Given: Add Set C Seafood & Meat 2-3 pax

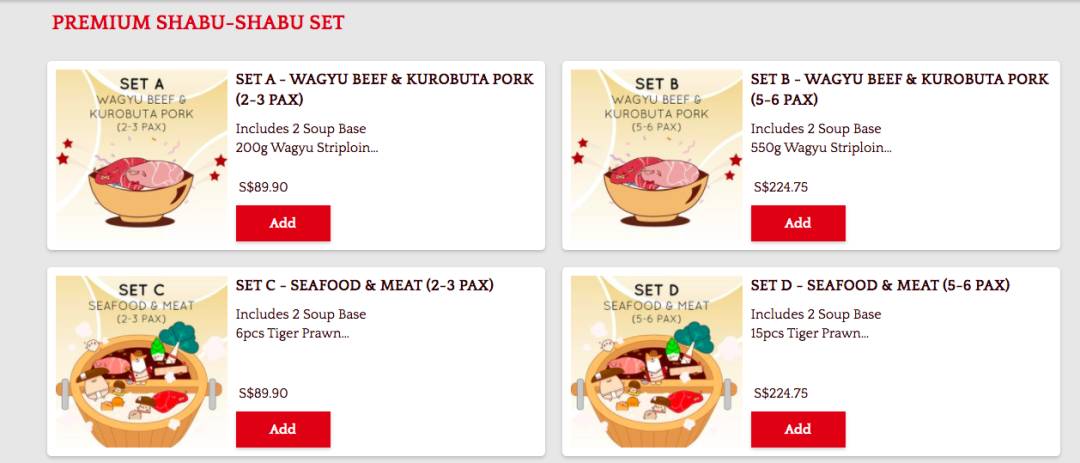Looking at the screenshot, I should click(283, 429).
